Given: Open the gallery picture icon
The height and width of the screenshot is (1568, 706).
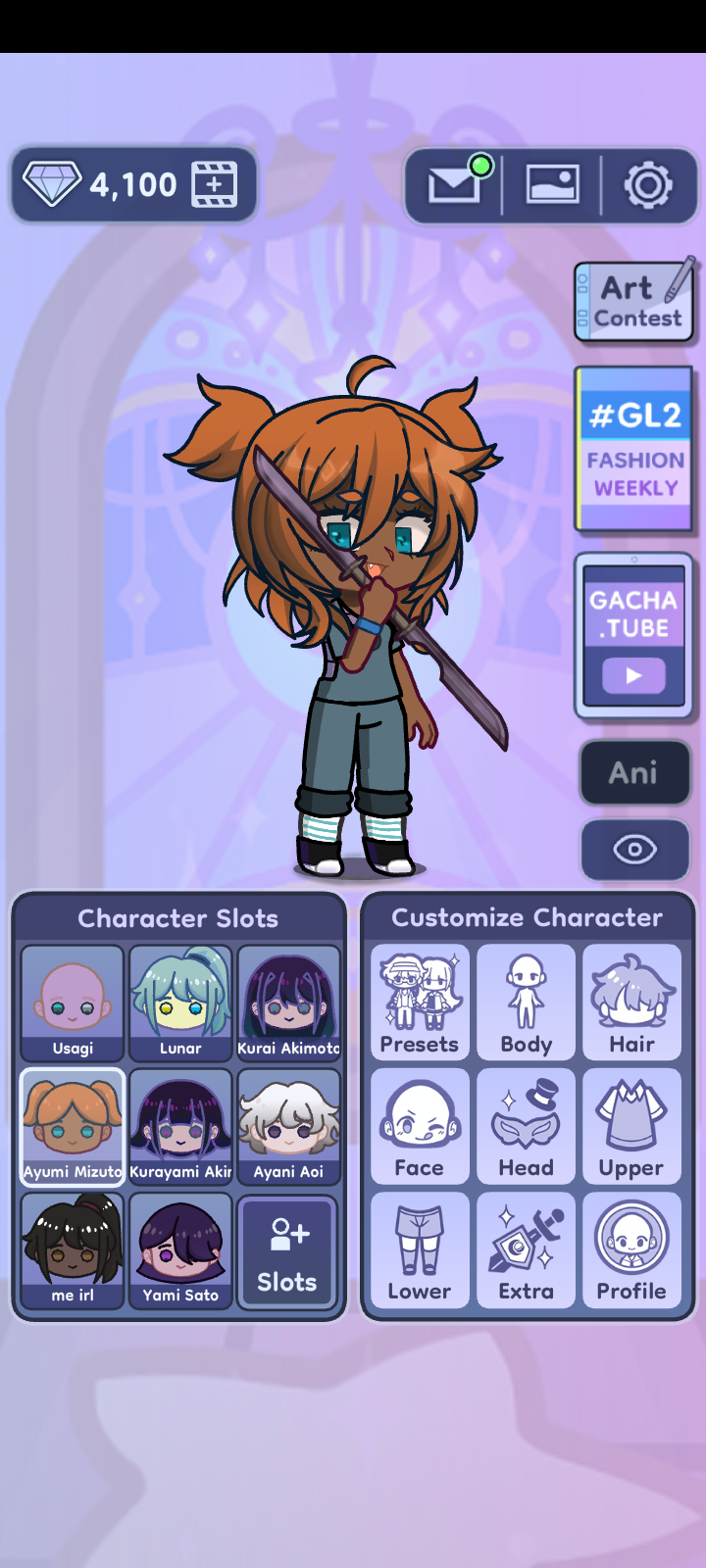Looking at the screenshot, I should click(x=552, y=184).
